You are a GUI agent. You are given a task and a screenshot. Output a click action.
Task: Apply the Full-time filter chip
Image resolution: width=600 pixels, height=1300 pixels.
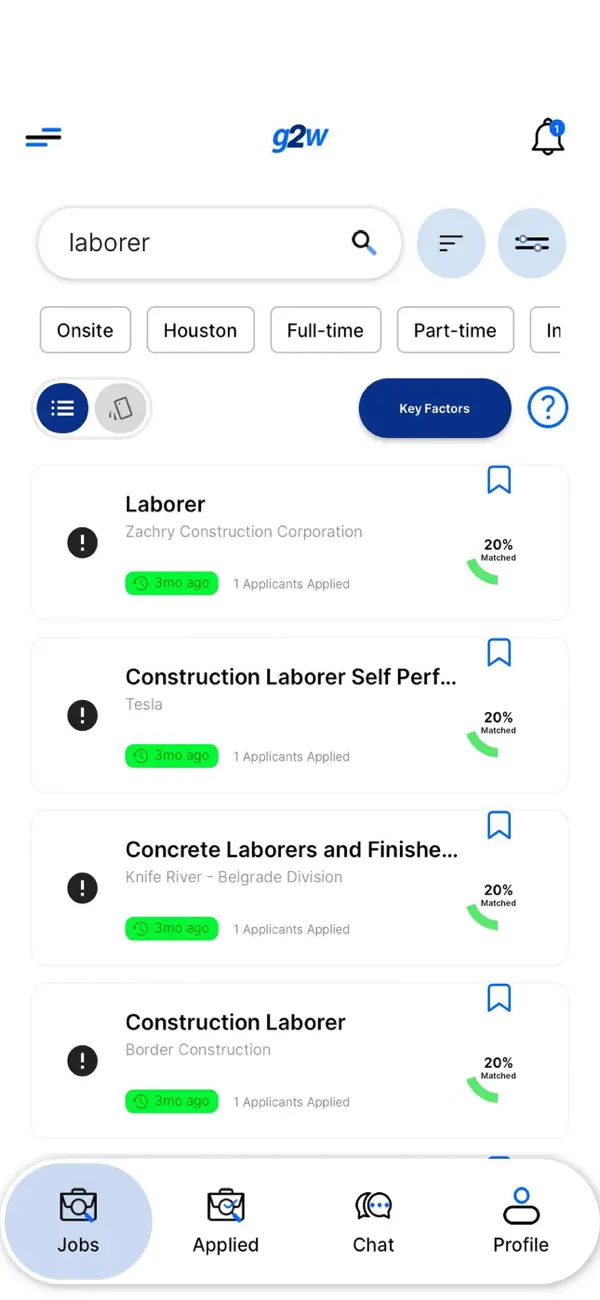tap(325, 330)
